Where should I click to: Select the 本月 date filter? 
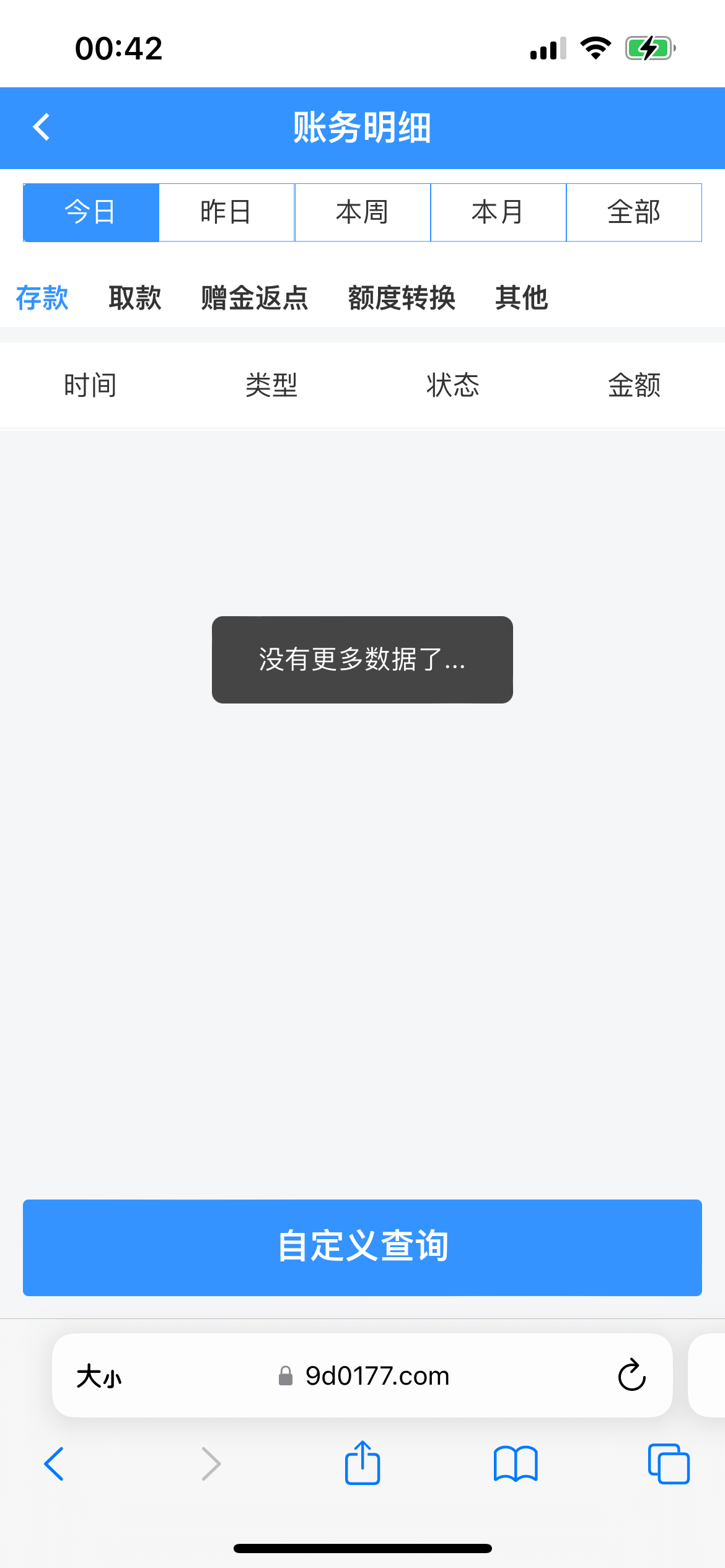pos(499,212)
